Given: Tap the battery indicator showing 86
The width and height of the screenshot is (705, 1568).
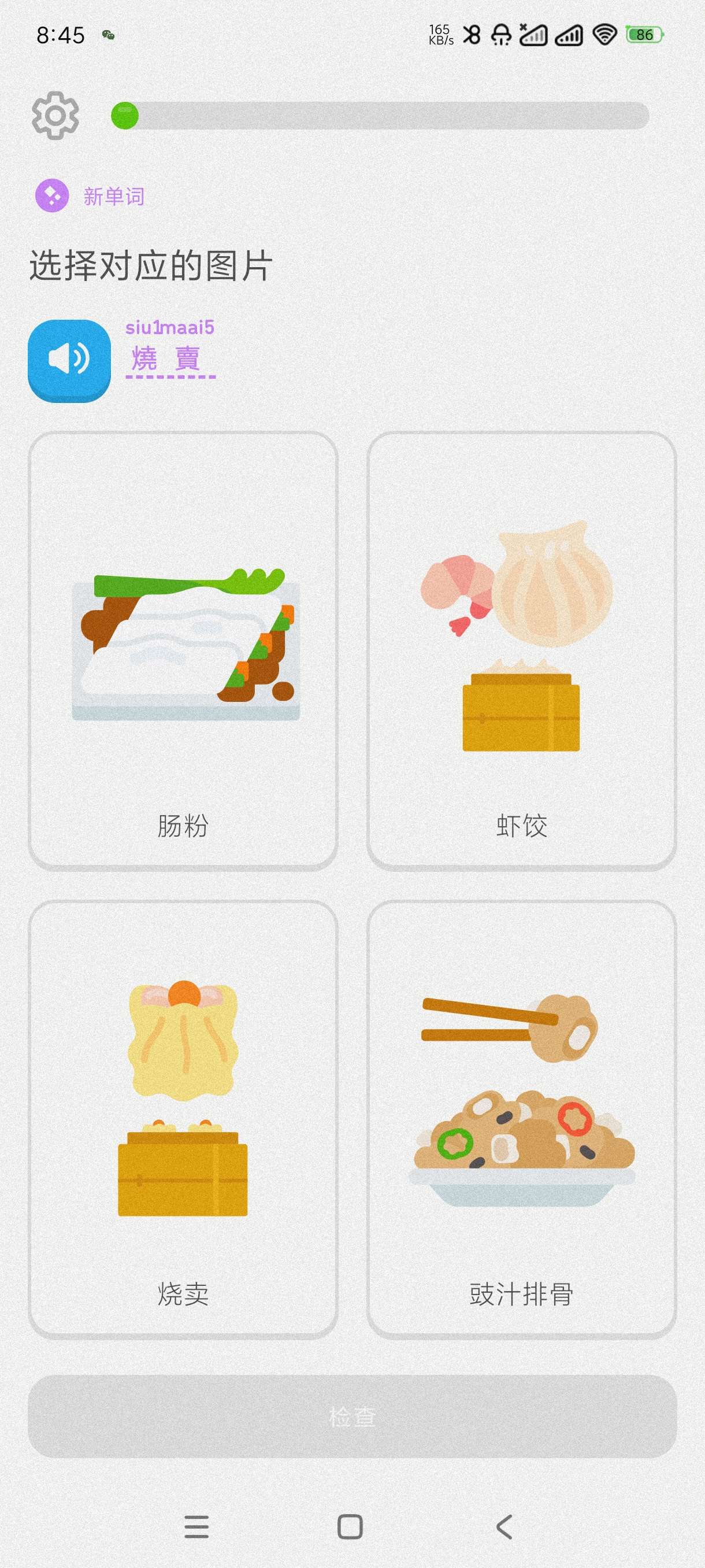Looking at the screenshot, I should (x=644, y=35).
